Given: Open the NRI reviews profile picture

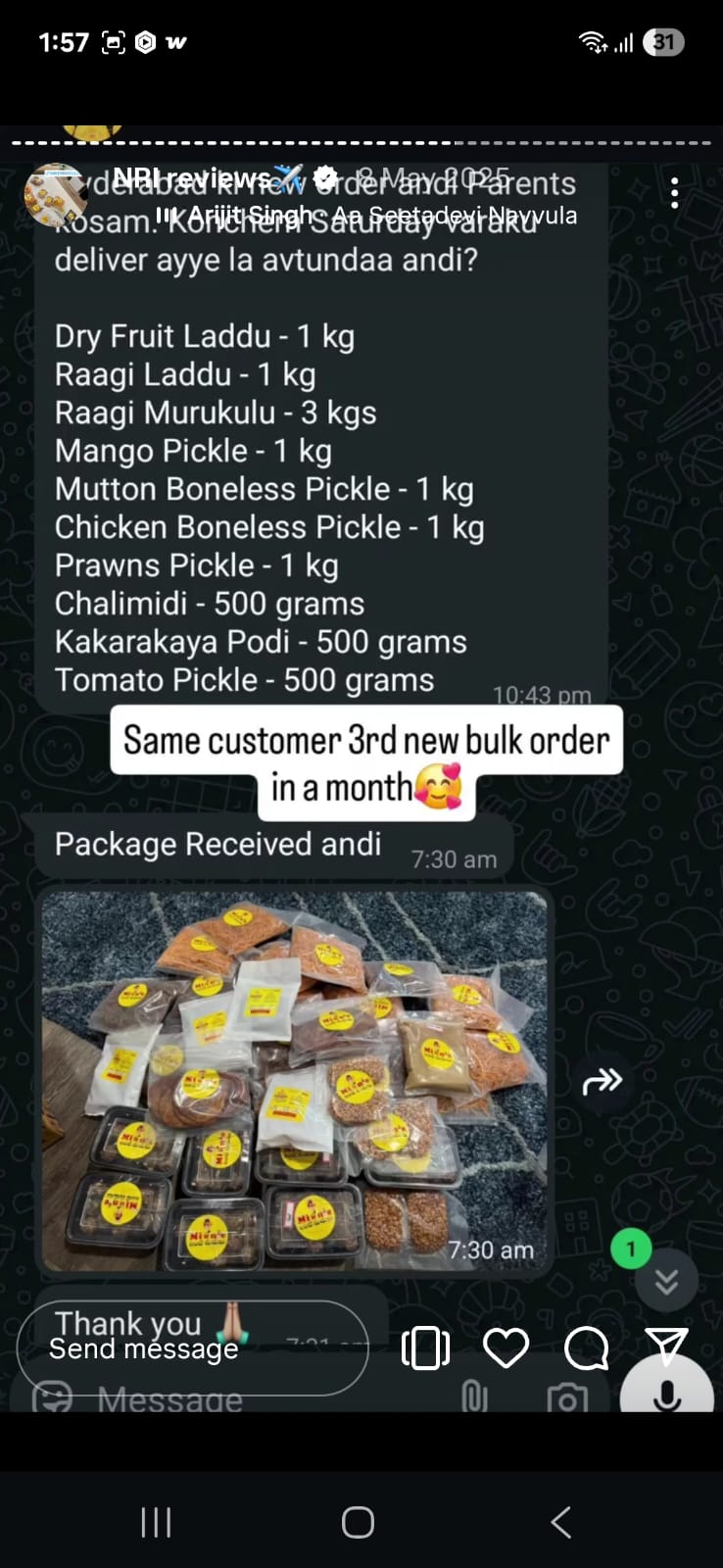Looking at the screenshot, I should (x=55, y=194).
